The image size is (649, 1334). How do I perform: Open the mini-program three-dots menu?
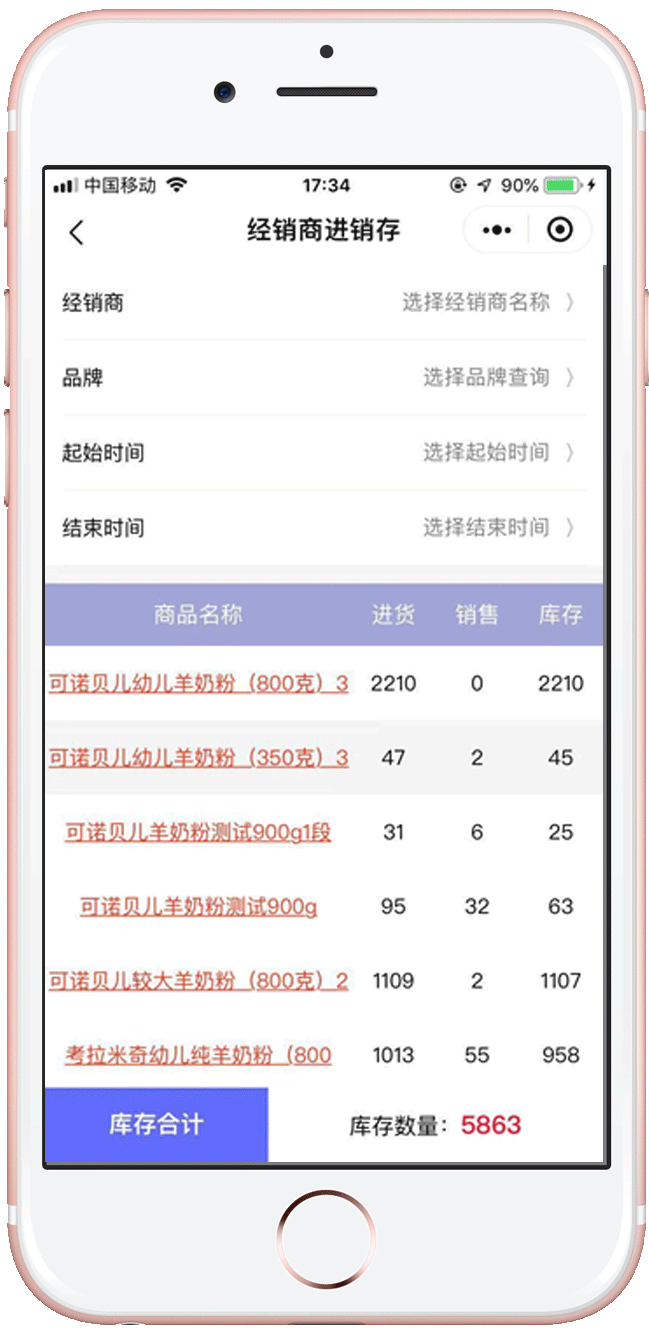496,231
